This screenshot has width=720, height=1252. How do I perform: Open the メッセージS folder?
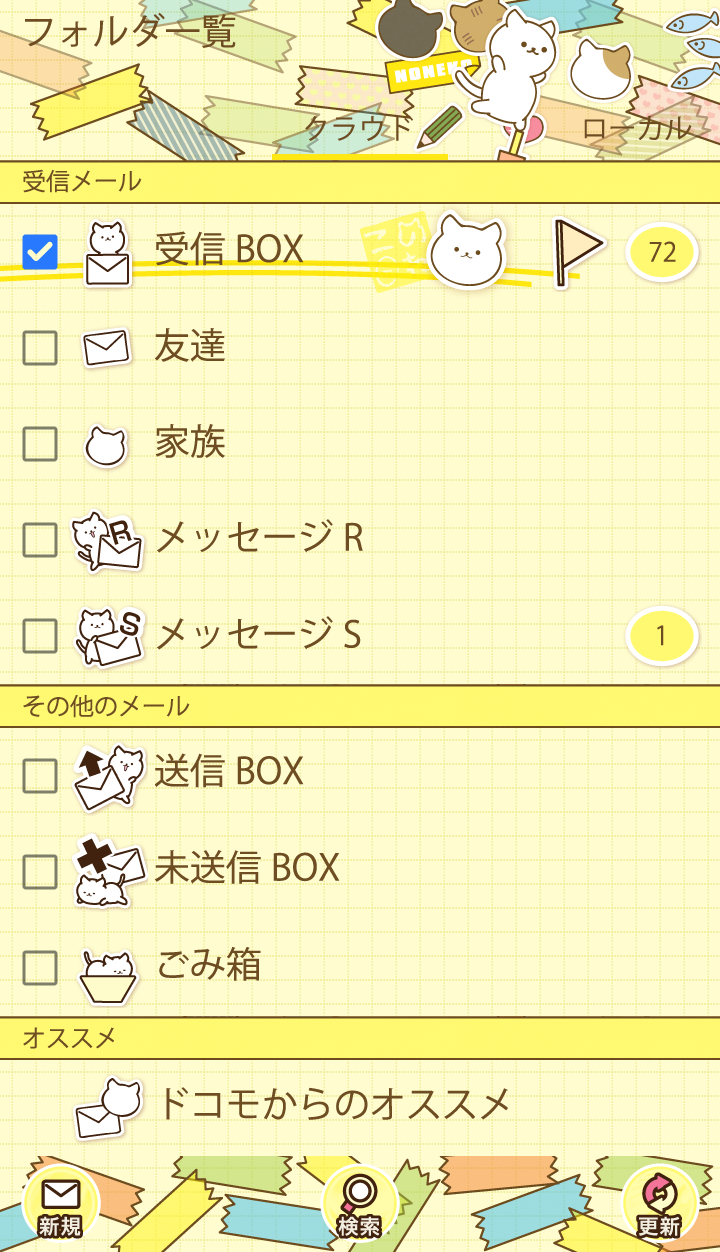[x=258, y=635]
